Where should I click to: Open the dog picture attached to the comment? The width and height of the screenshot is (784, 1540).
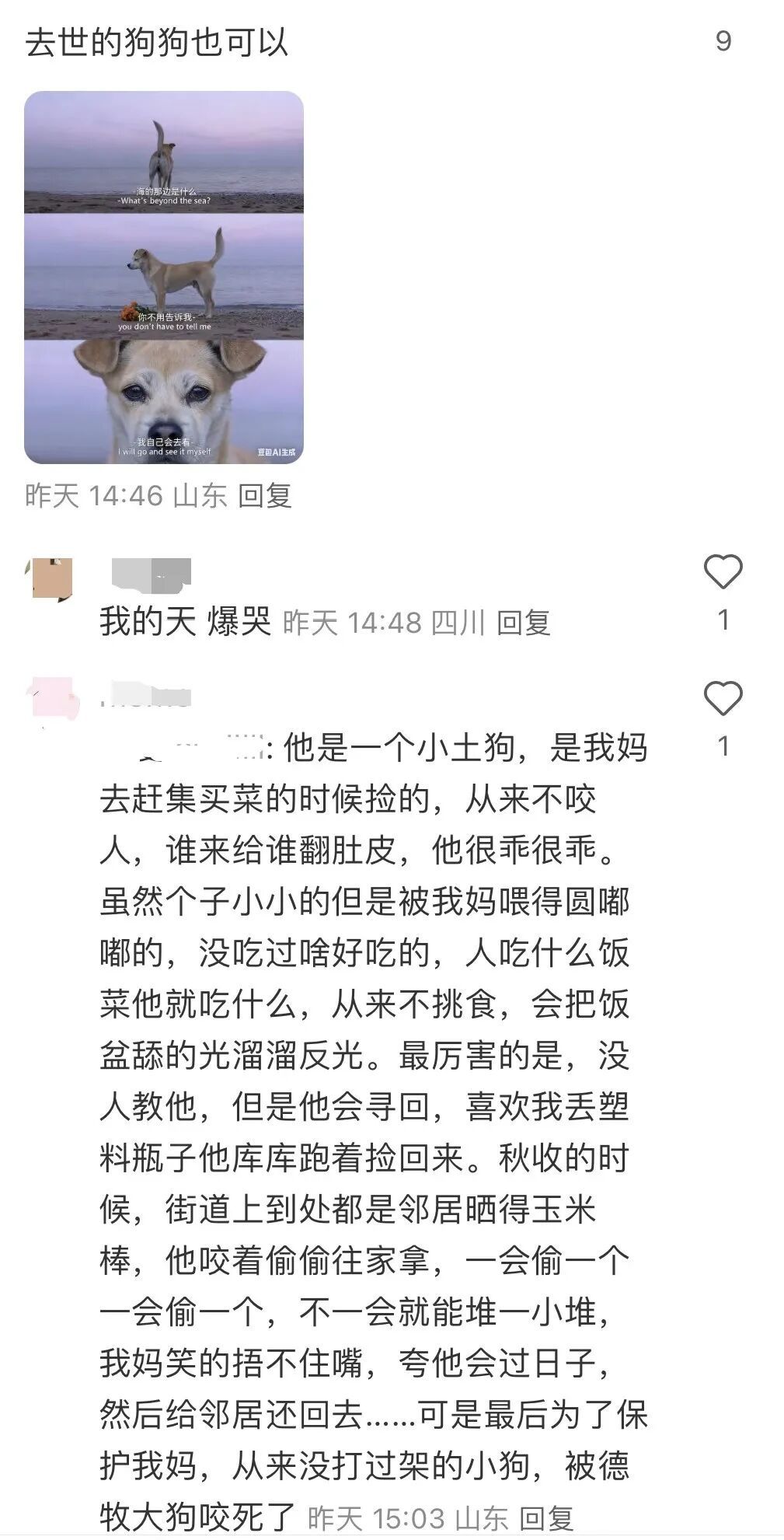coord(164,278)
